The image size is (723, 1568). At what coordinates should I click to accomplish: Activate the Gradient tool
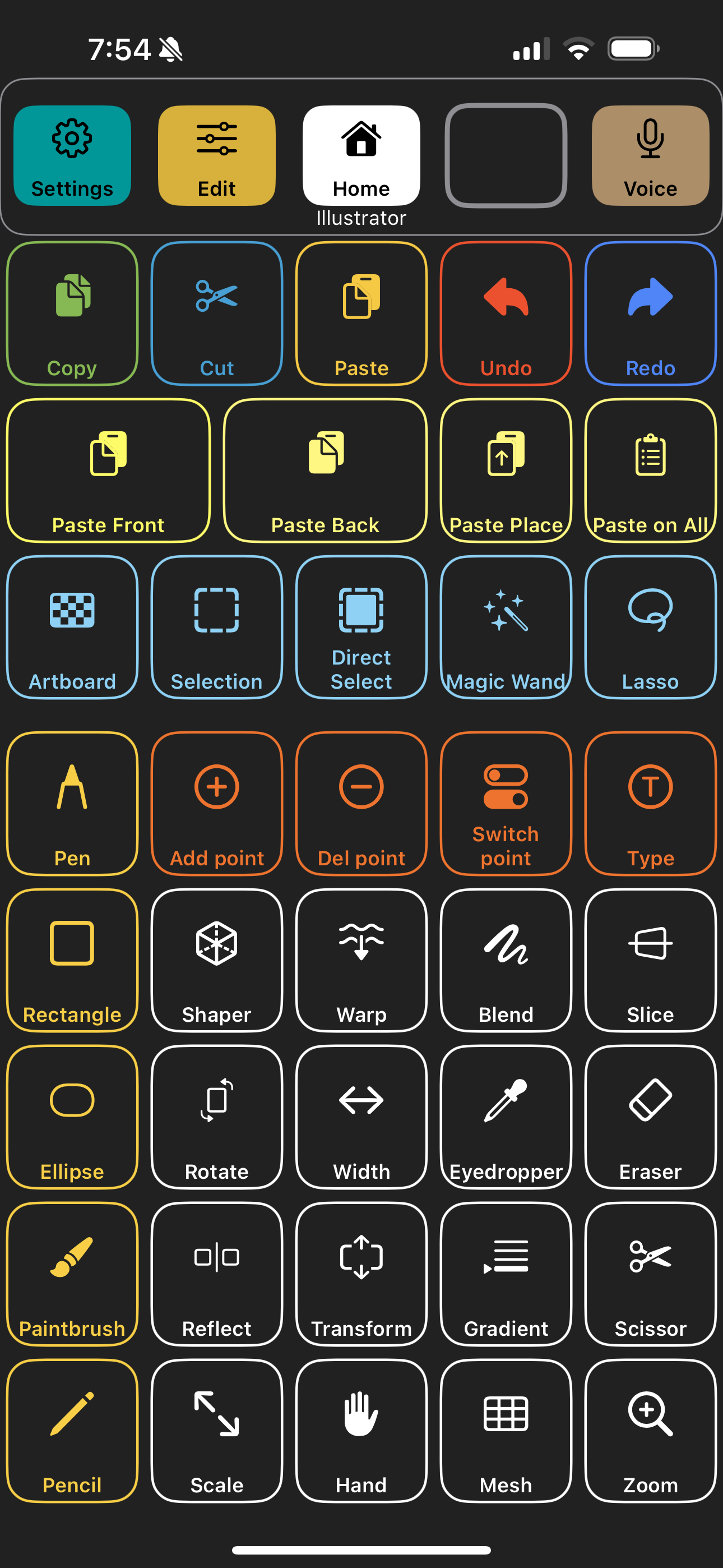[506, 1274]
